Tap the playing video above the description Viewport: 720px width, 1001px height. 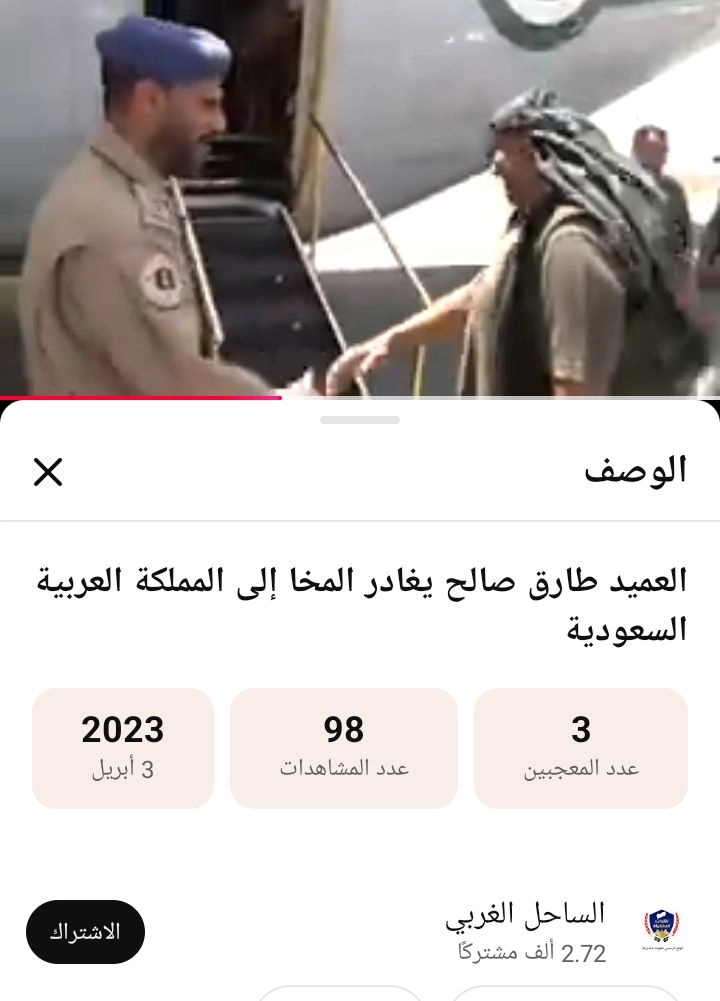[360, 198]
